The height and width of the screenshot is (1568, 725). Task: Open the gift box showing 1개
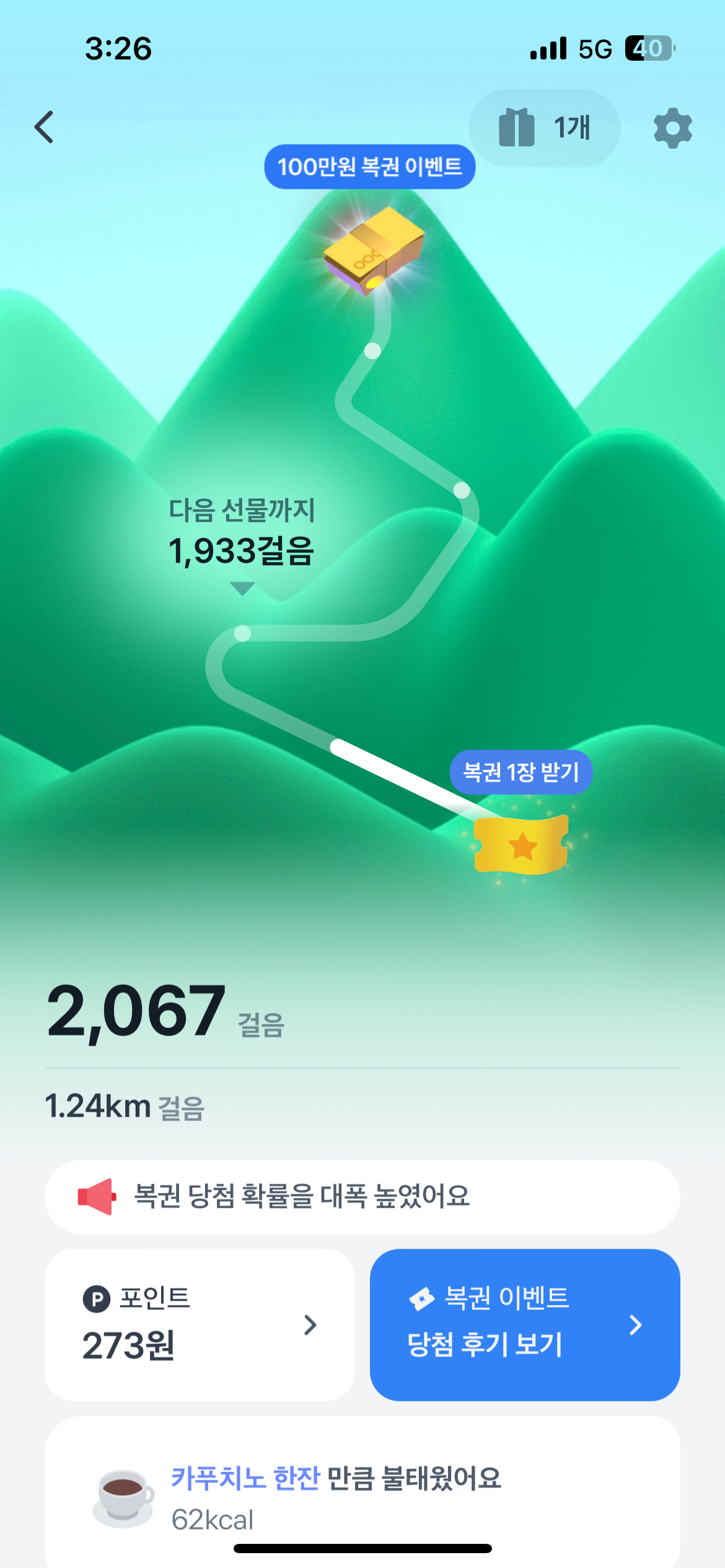click(x=544, y=128)
